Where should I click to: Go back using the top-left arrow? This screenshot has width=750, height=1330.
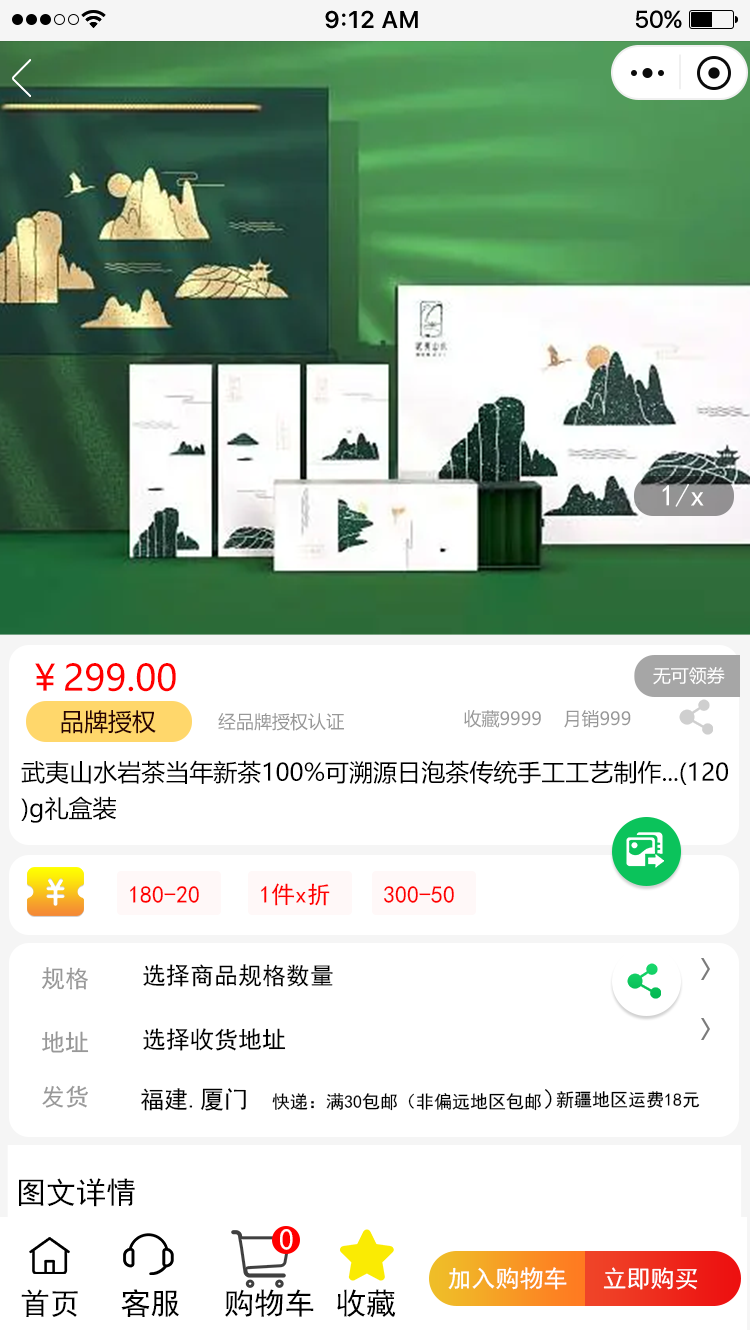point(22,77)
